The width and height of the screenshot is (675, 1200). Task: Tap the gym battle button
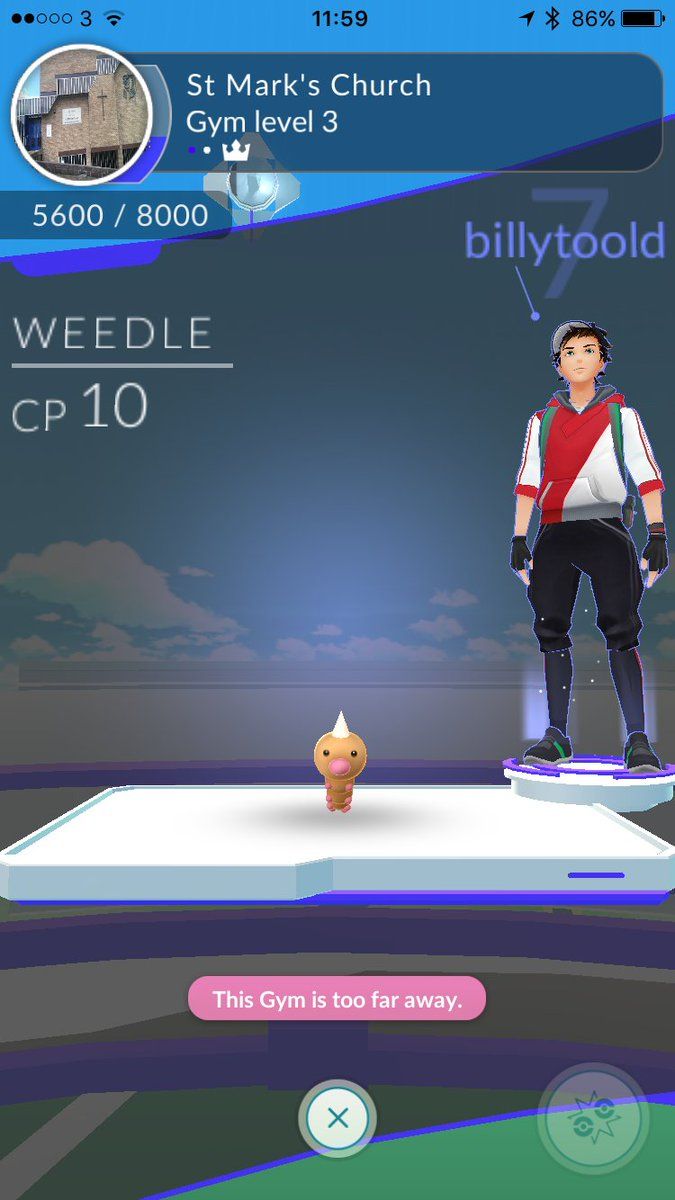click(590, 1119)
